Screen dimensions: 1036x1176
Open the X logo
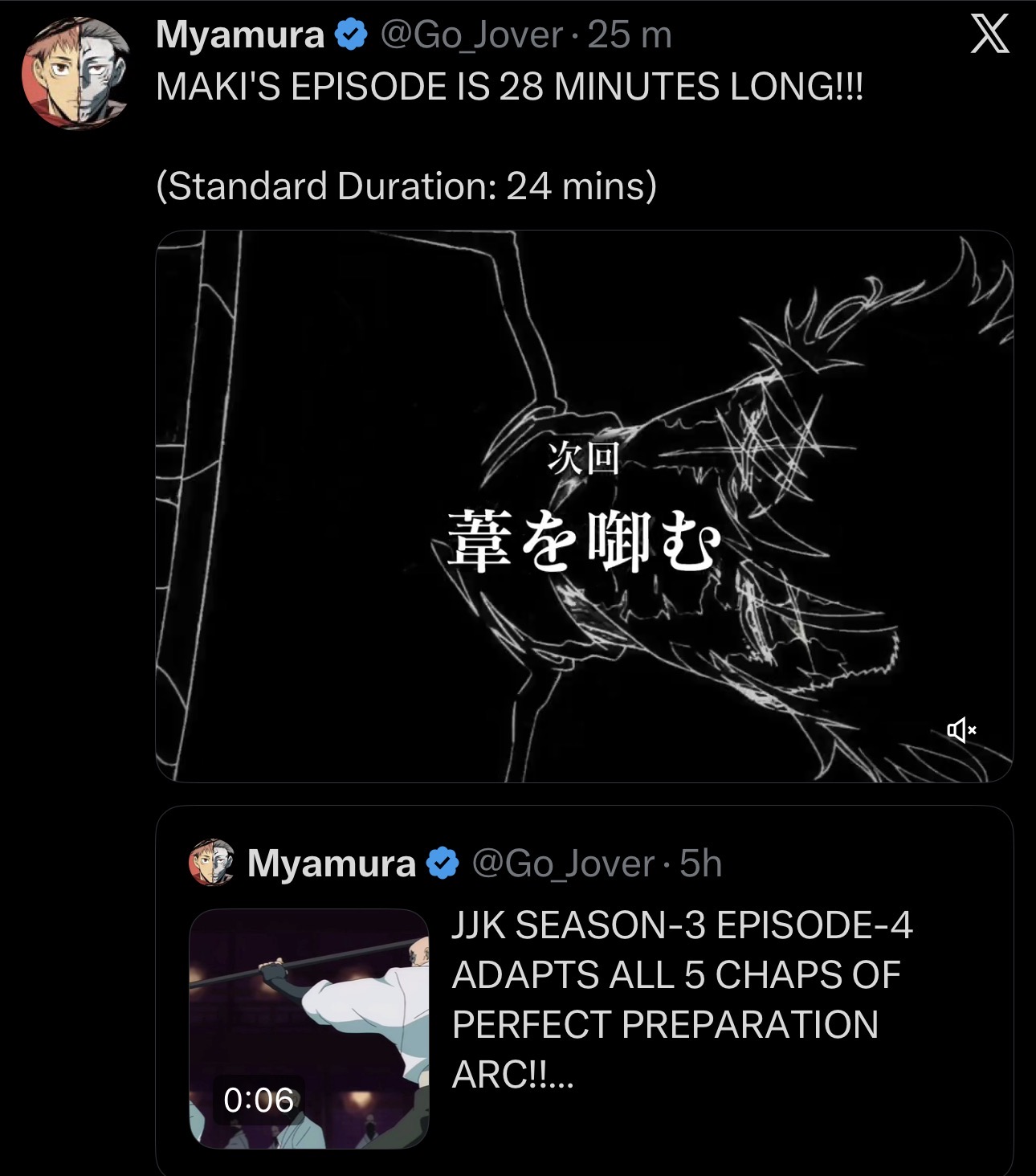click(x=989, y=35)
